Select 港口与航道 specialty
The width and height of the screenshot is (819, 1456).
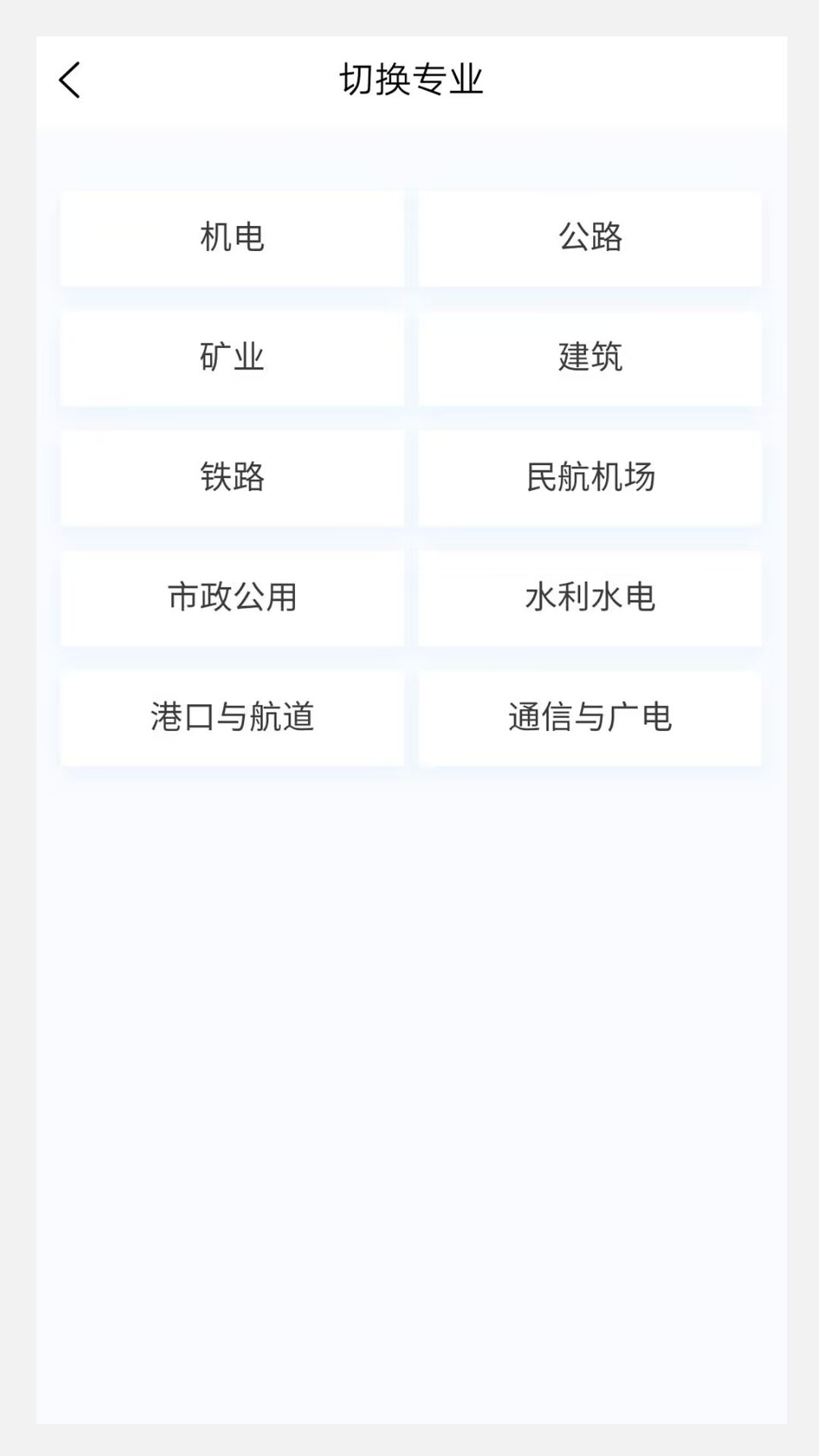[x=231, y=718]
